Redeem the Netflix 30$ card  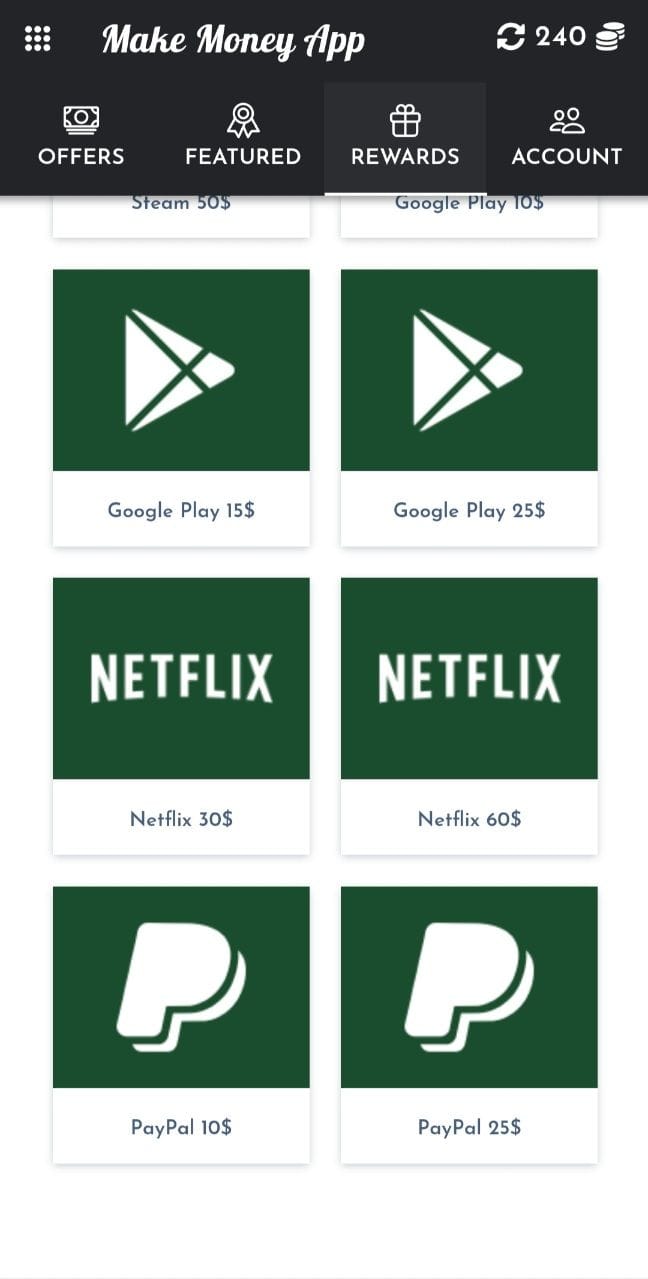click(x=181, y=715)
